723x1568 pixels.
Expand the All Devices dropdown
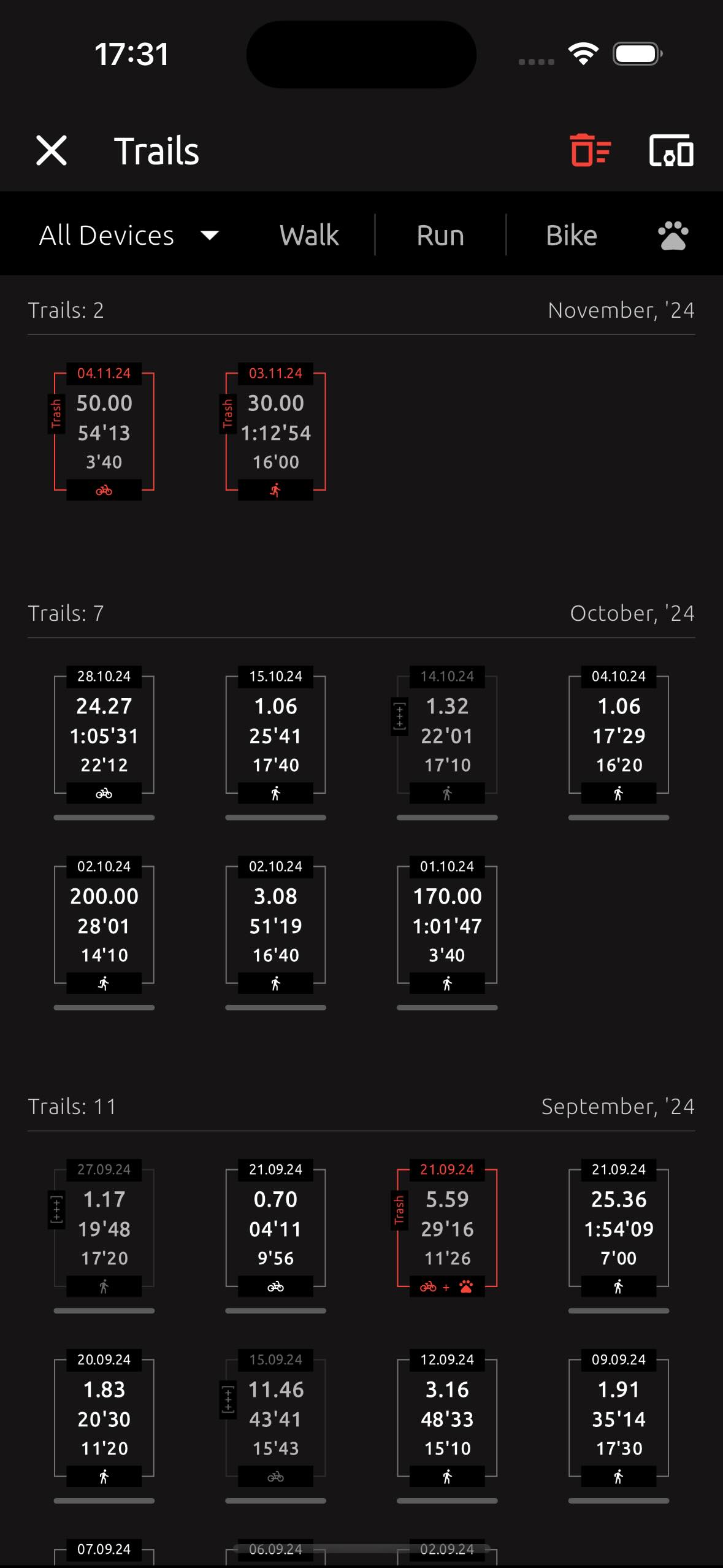coord(129,236)
